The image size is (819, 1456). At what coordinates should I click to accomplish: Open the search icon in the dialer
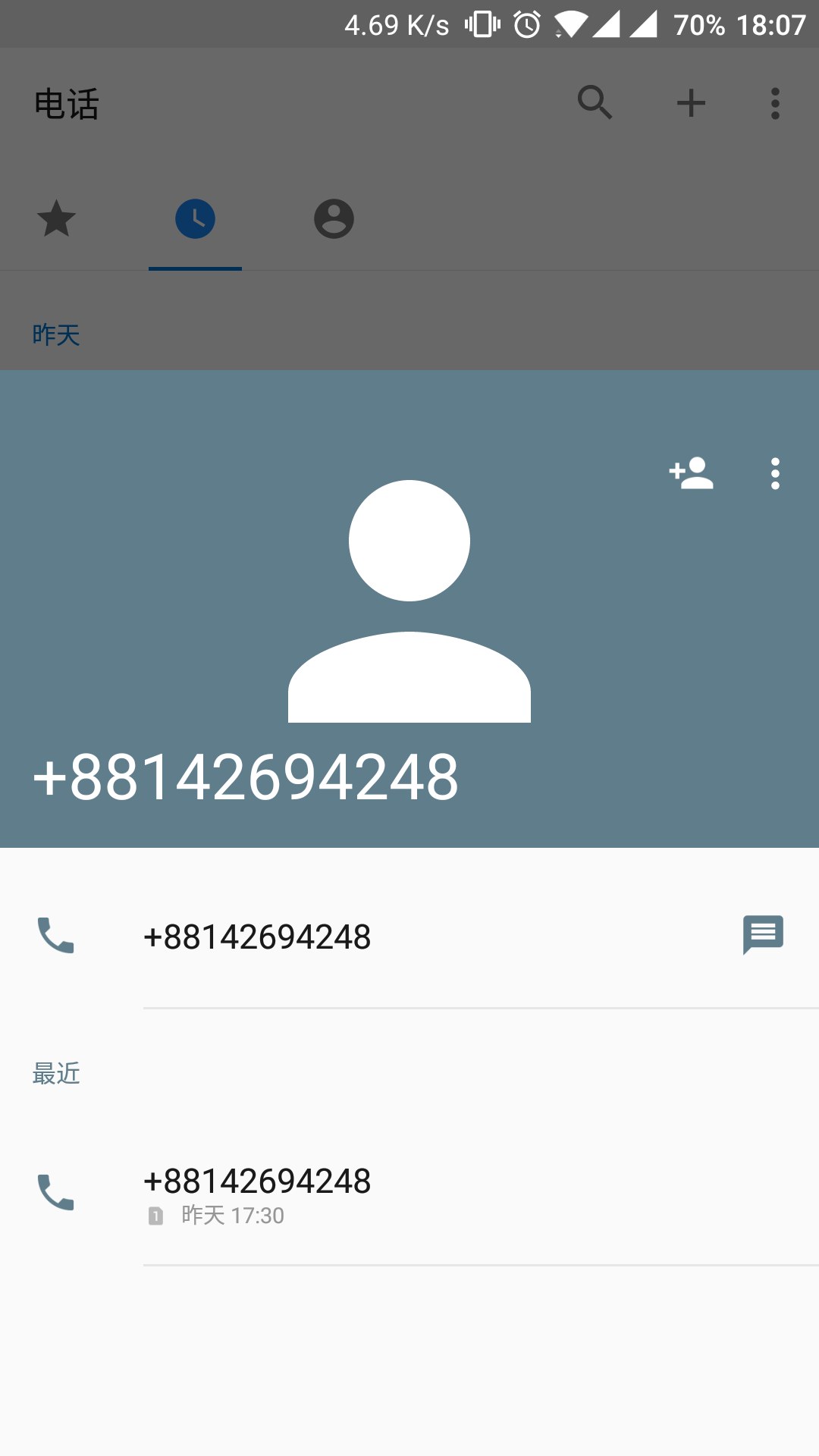[595, 102]
